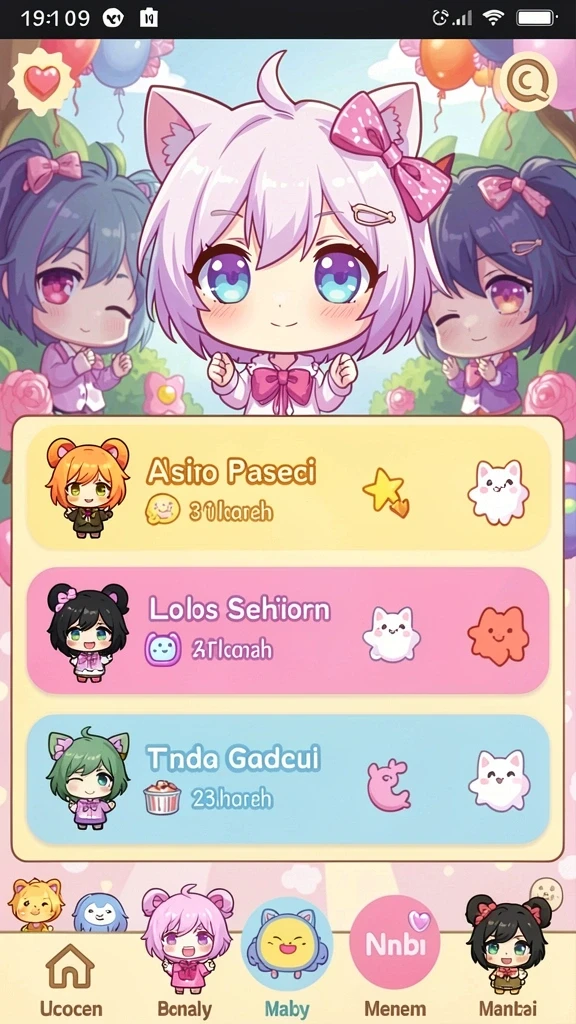Viewport: 576px width, 1024px height.
Task: Open the Lolos Sehiorn row
Action: [x=287, y=631]
